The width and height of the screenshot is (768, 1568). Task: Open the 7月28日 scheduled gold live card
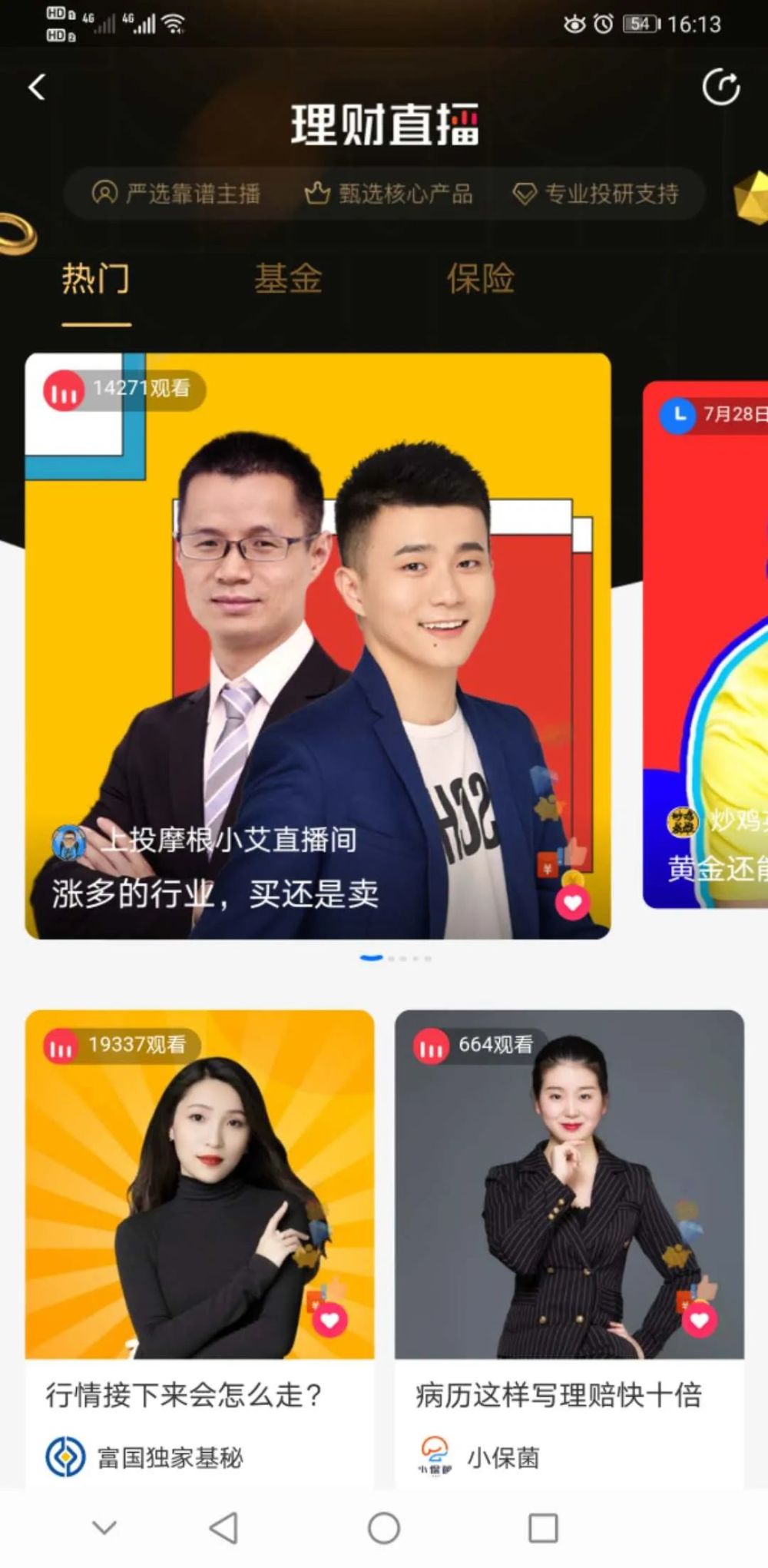705,644
